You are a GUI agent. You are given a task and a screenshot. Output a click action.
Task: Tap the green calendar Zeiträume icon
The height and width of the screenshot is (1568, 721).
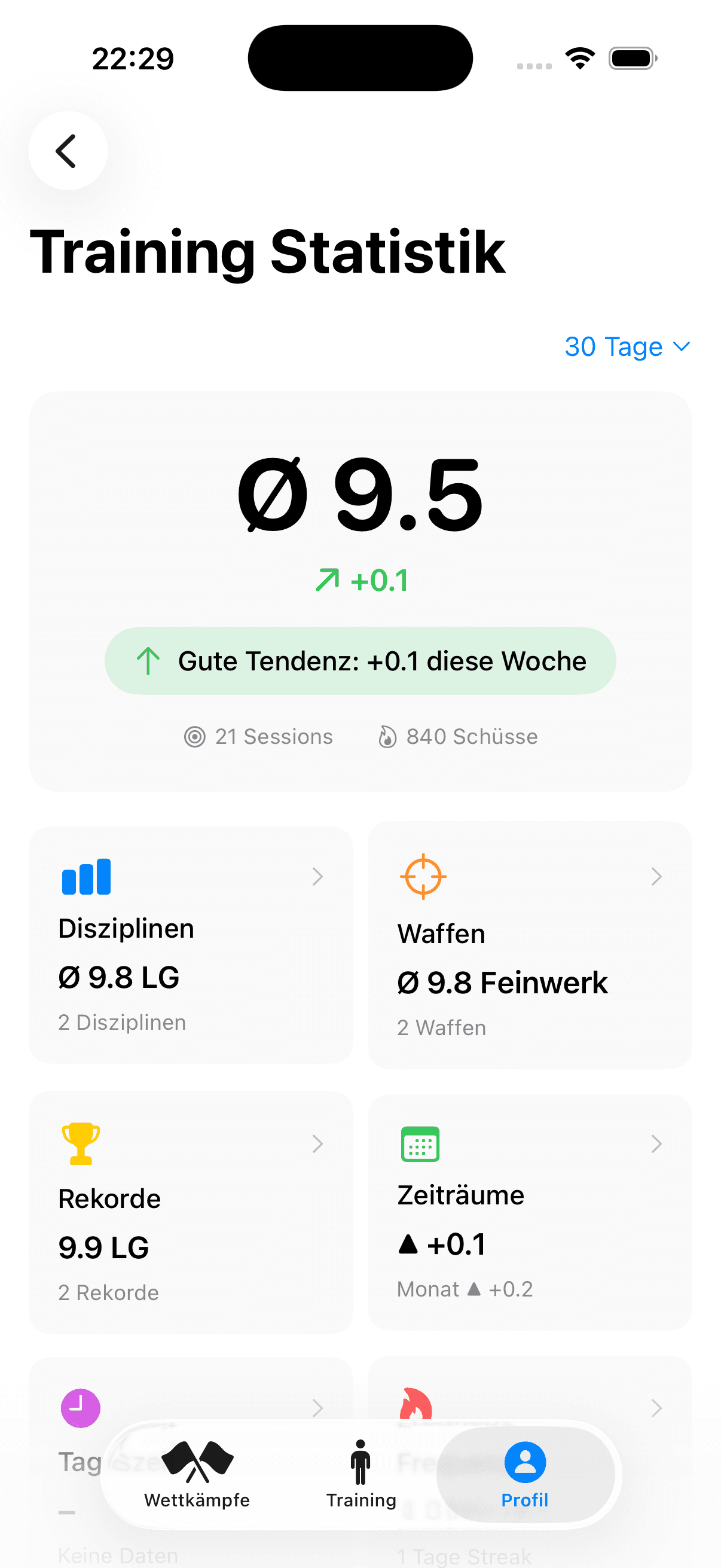(420, 1143)
